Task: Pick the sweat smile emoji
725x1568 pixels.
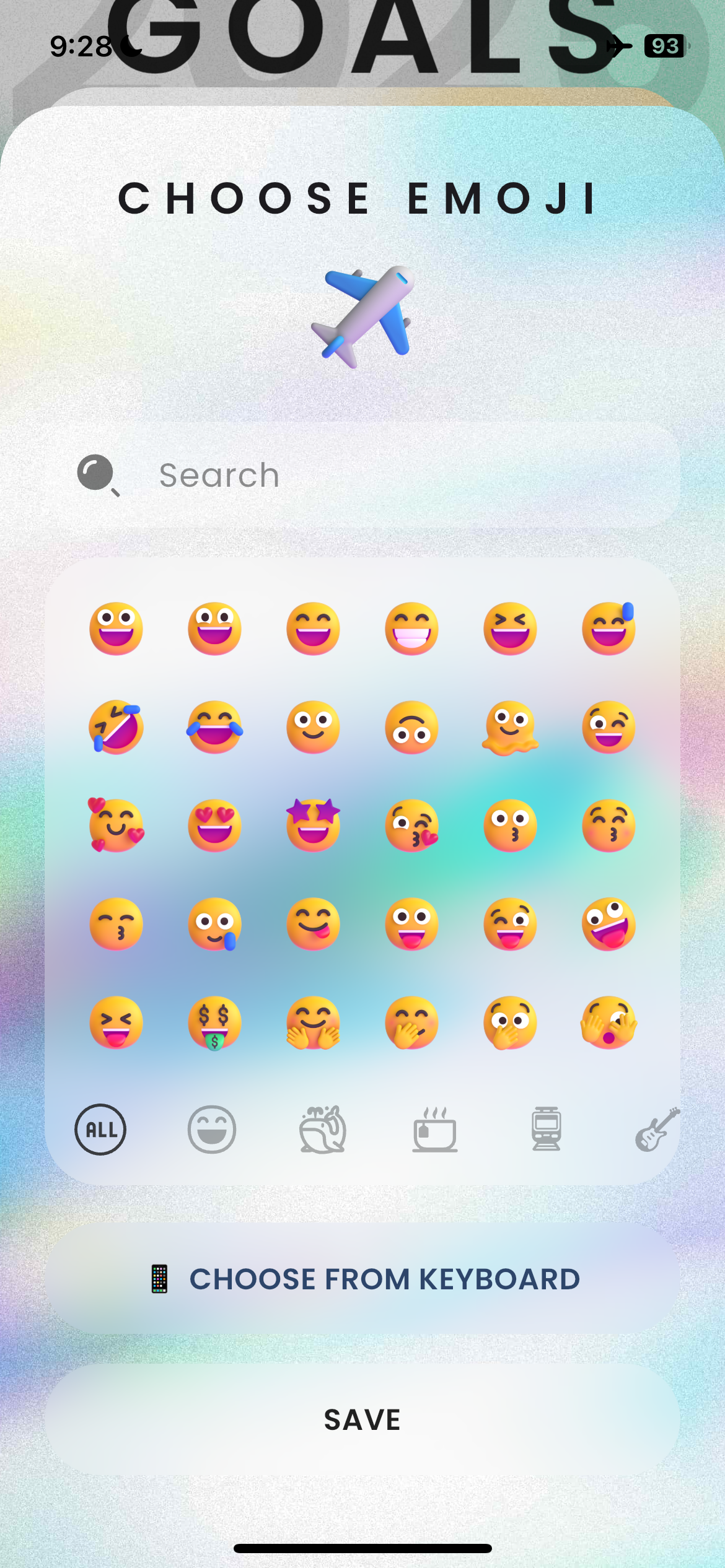Action: pos(609,629)
